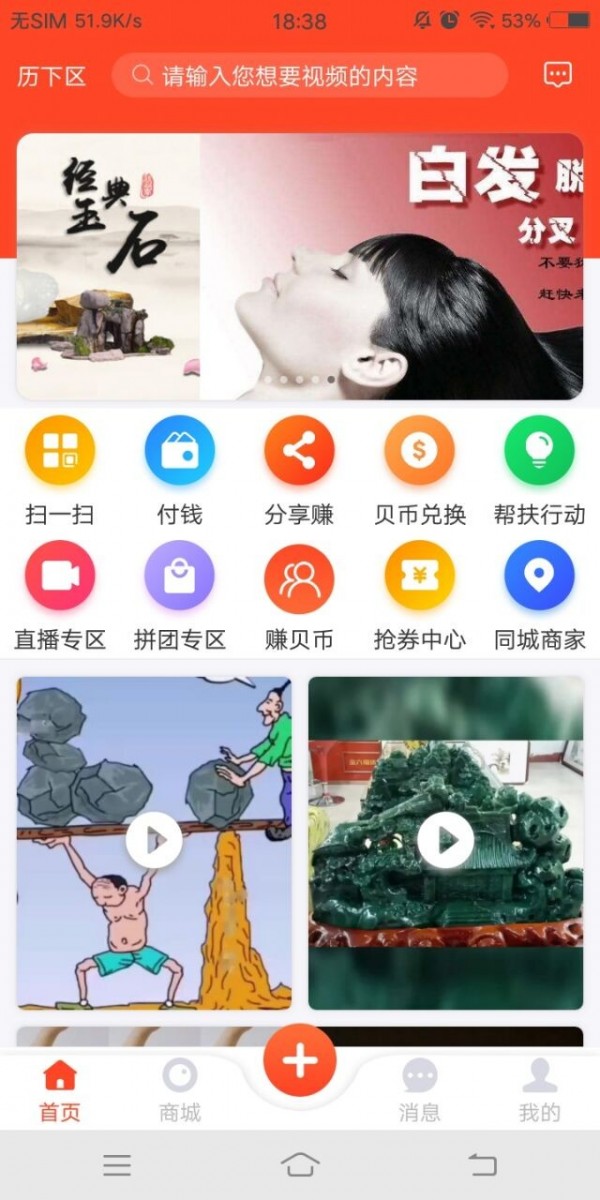Go back with system back button
600x1200 pixels.
click(482, 1164)
